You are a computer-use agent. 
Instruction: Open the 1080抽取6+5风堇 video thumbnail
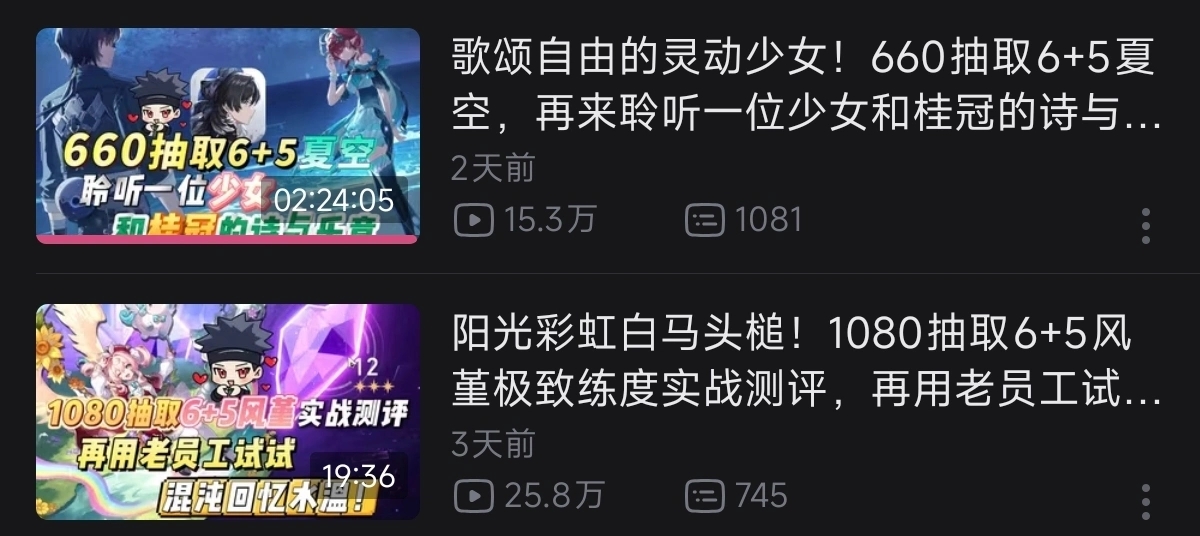[x=228, y=412]
